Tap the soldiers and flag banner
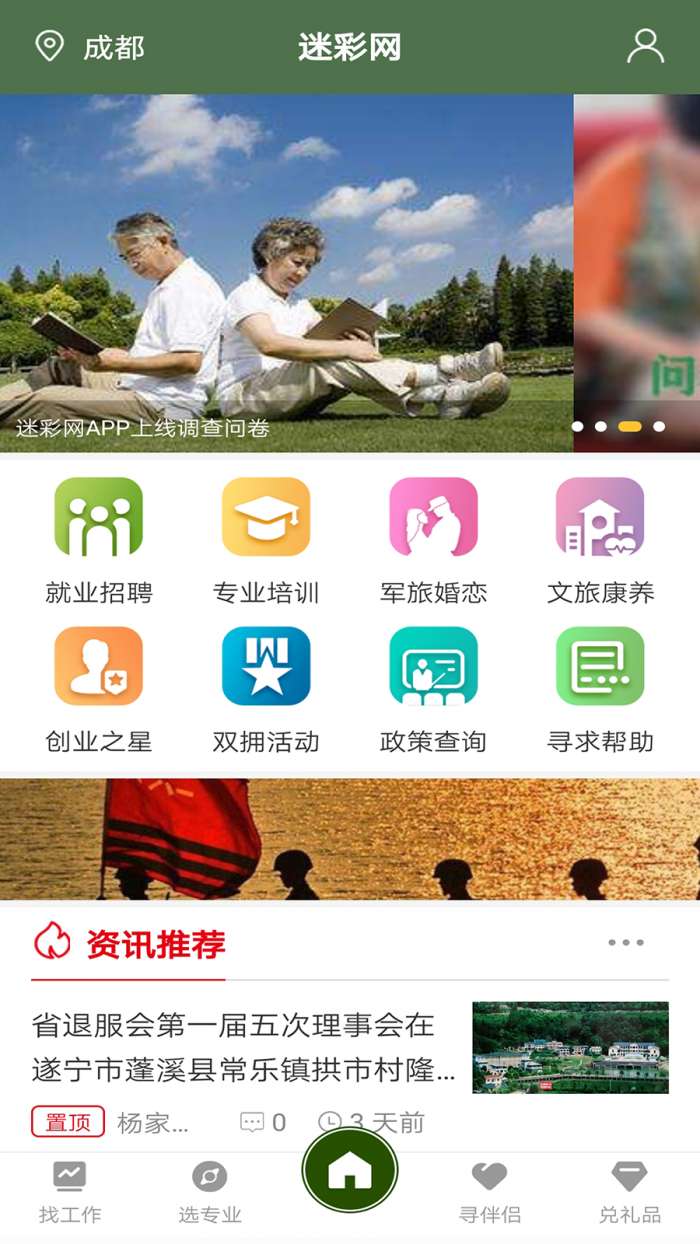 [x=350, y=839]
